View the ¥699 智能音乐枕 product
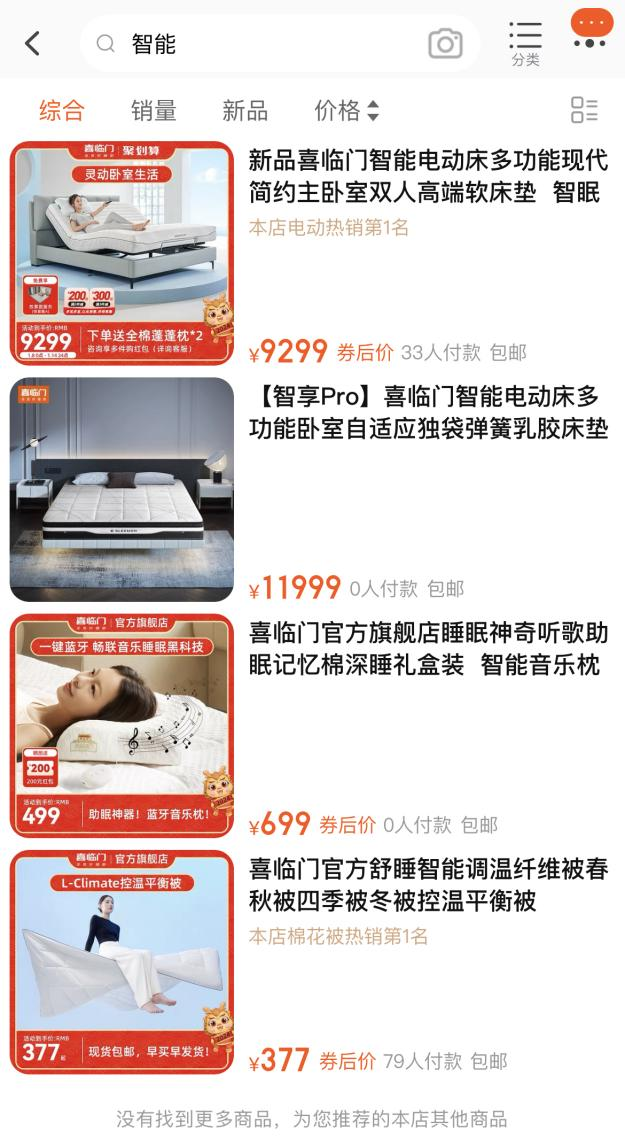625x1138 pixels. point(428,649)
